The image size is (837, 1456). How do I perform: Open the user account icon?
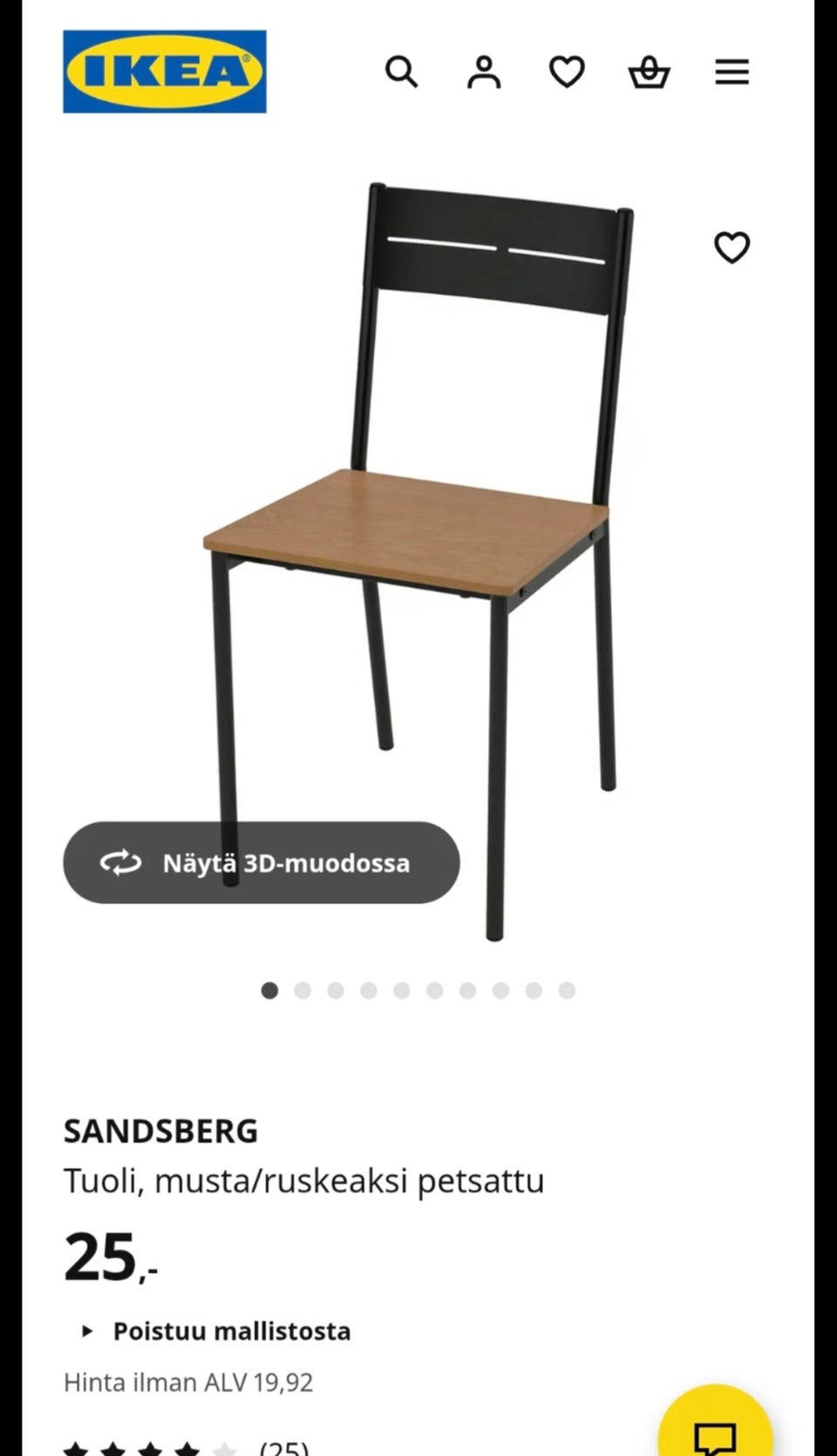coord(484,72)
